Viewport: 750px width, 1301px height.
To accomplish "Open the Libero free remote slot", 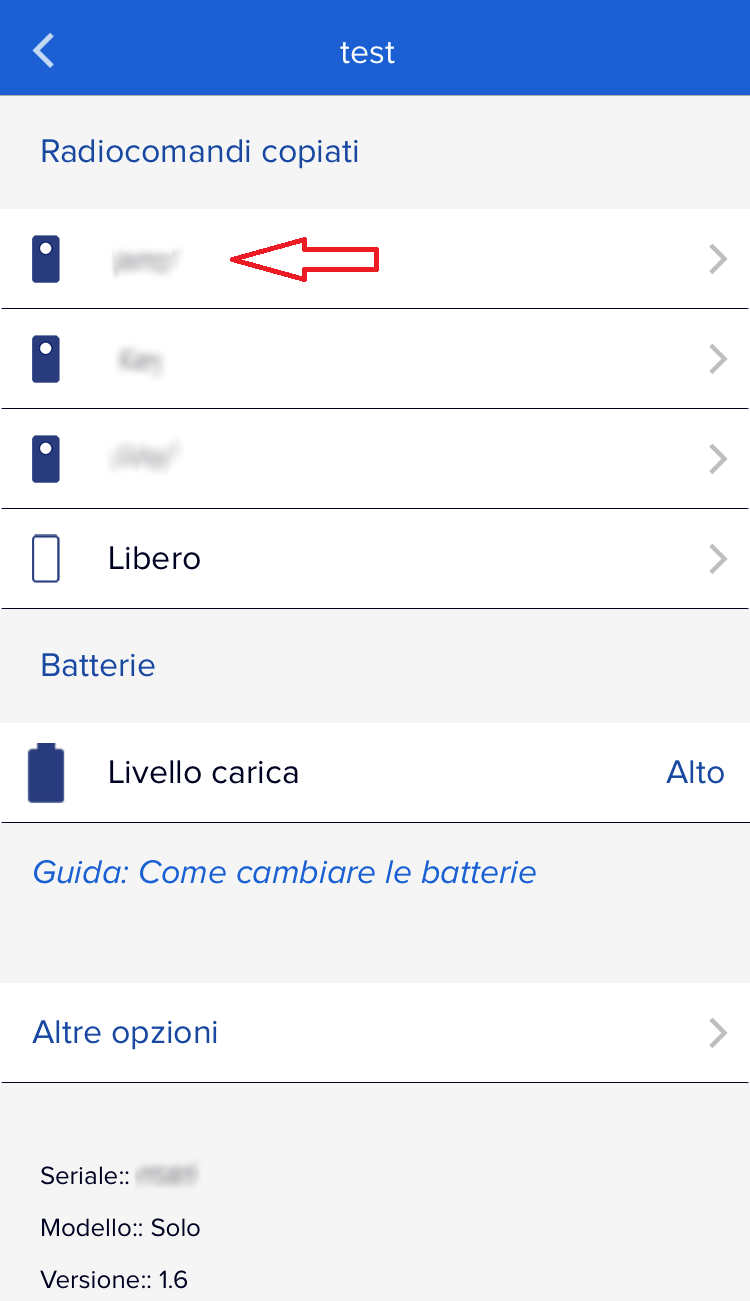I will 375,559.
